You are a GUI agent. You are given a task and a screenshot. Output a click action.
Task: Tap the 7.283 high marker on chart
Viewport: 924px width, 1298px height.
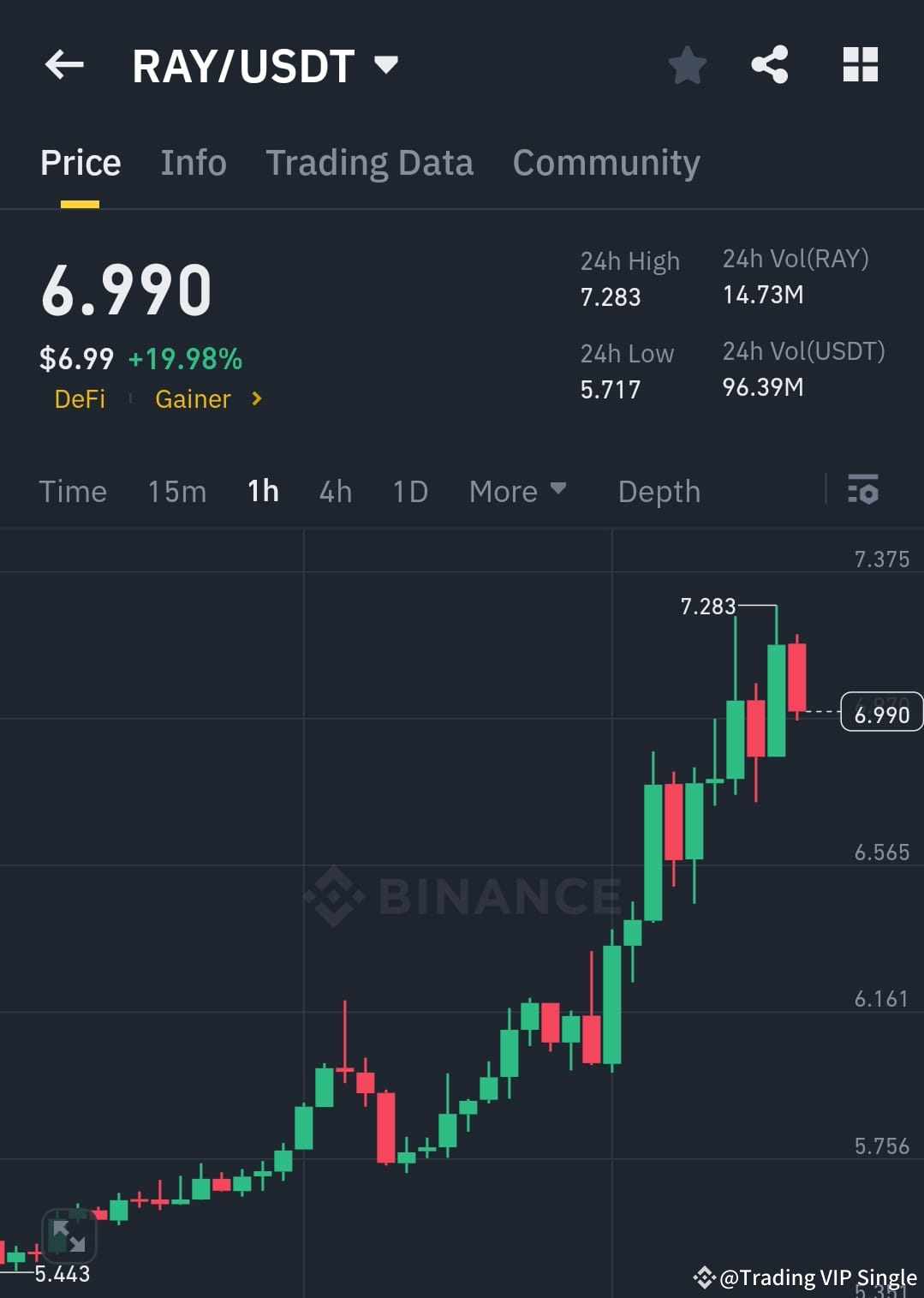click(708, 607)
